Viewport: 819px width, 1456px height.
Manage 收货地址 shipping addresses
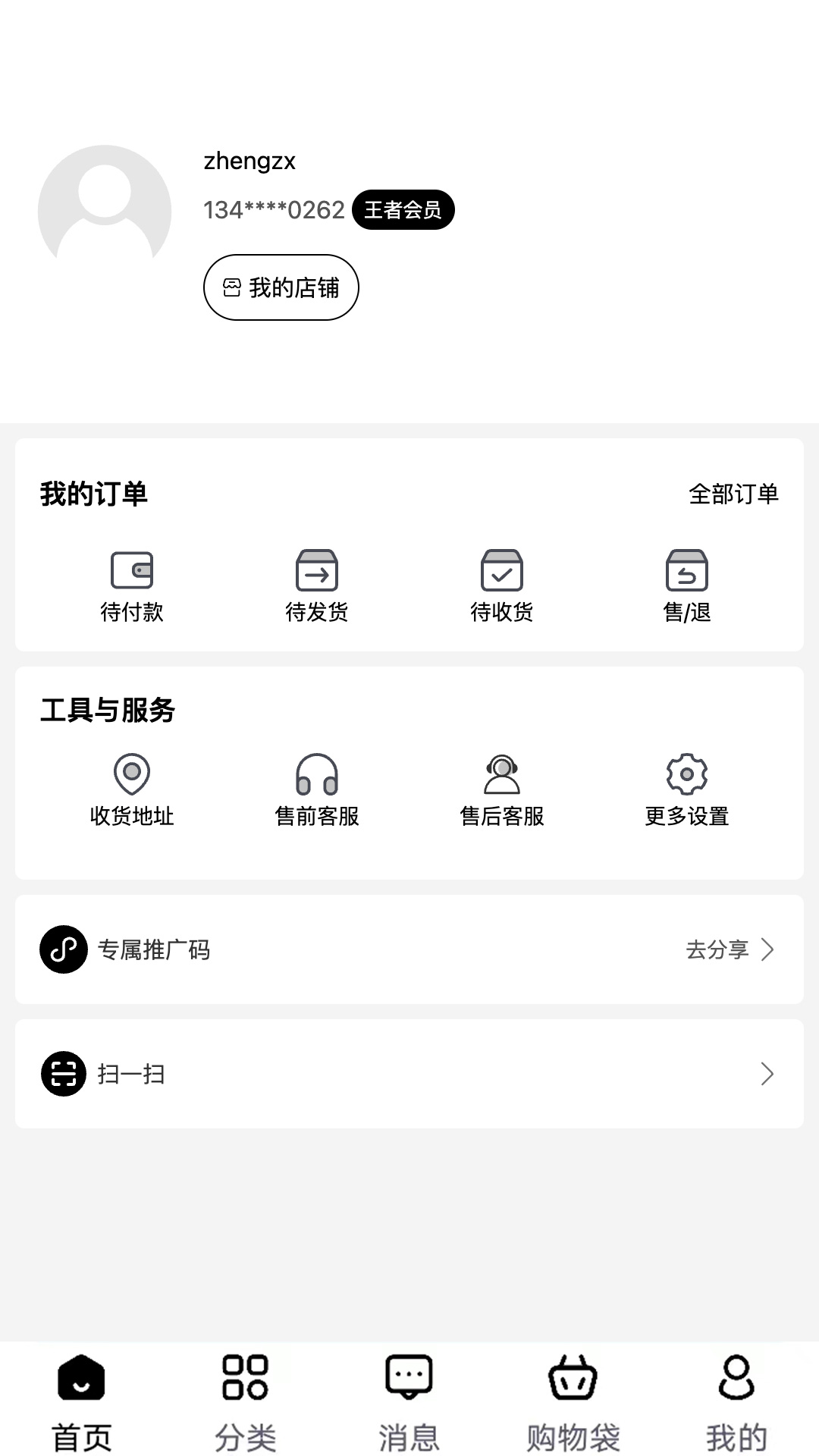pos(132,790)
